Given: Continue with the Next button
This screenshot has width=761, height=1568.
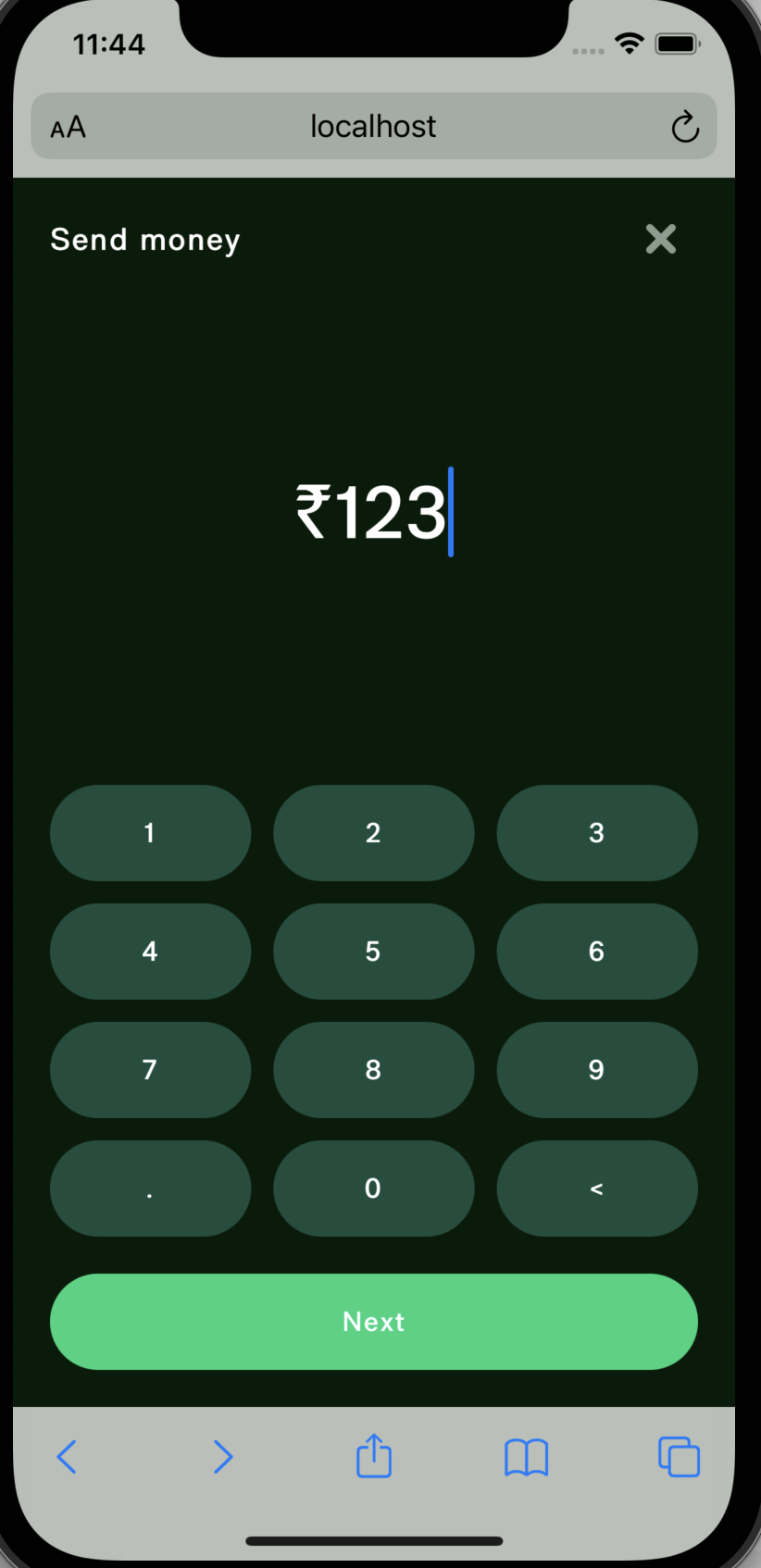Looking at the screenshot, I should (374, 1322).
